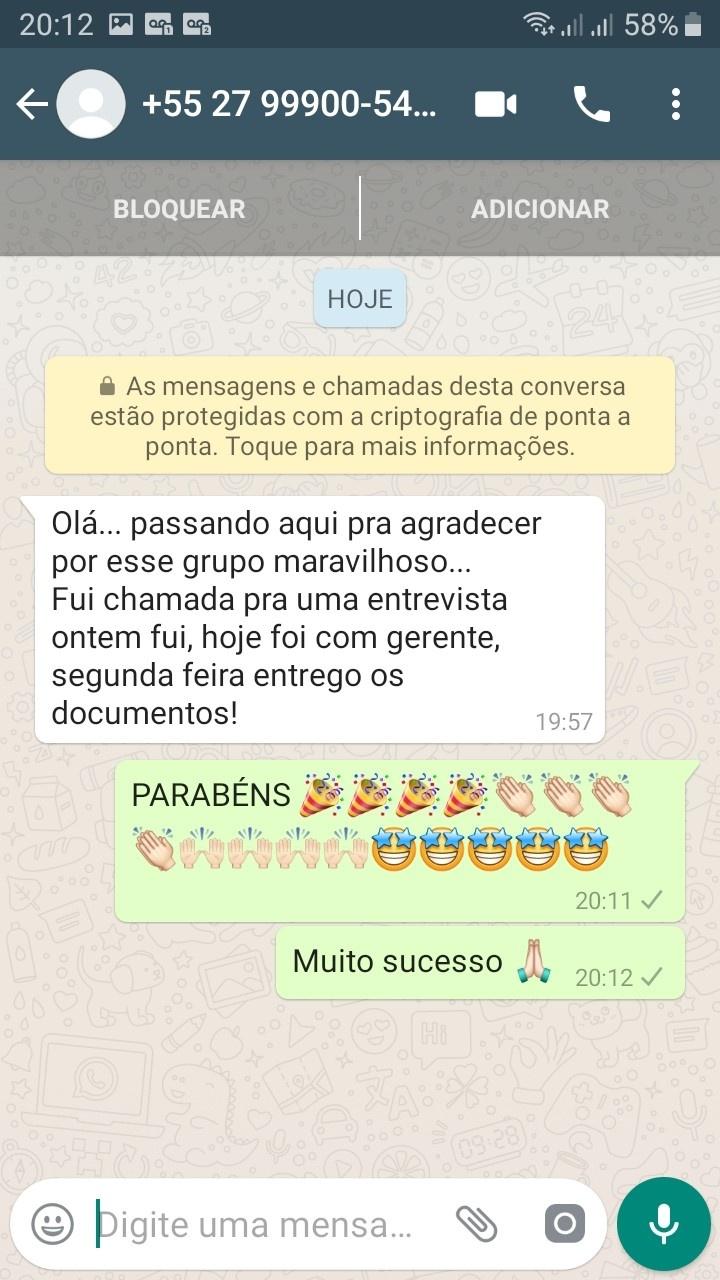Start a video call
This screenshot has height=1280, width=720.
click(496, 104)
